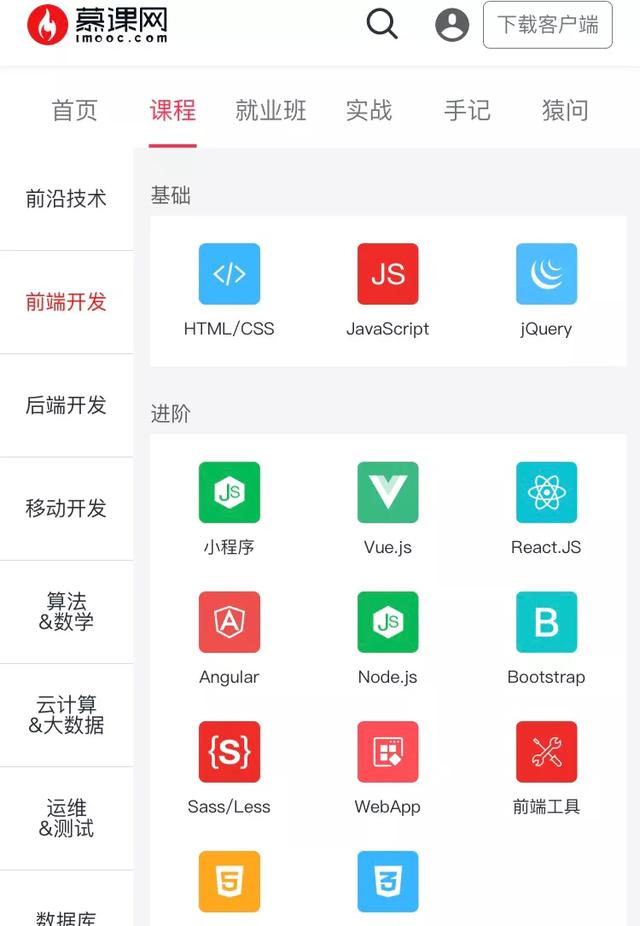Open the 云计算&大数据 category
This screenshot has height=926, width=640.
[66, 714]
